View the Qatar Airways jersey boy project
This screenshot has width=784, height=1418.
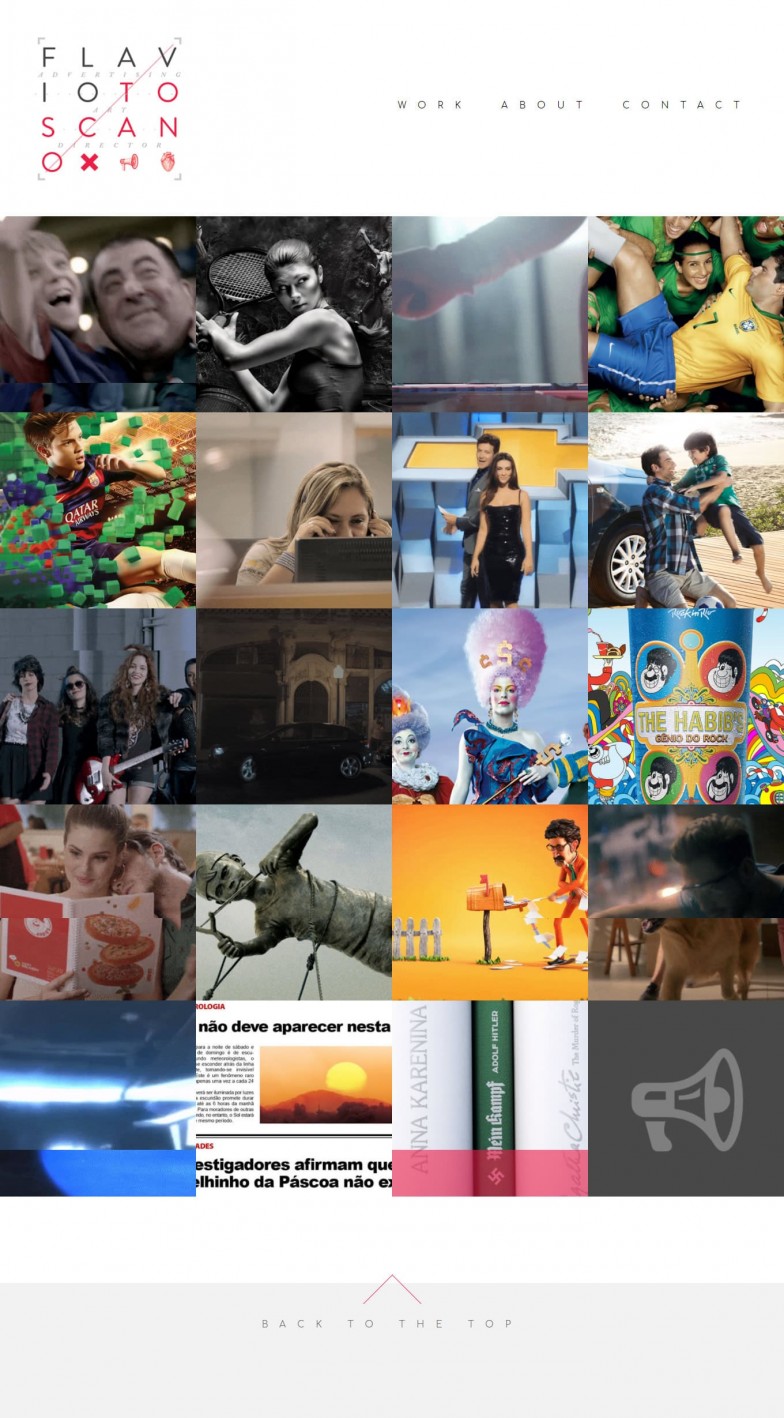click(x=98, y=510)
